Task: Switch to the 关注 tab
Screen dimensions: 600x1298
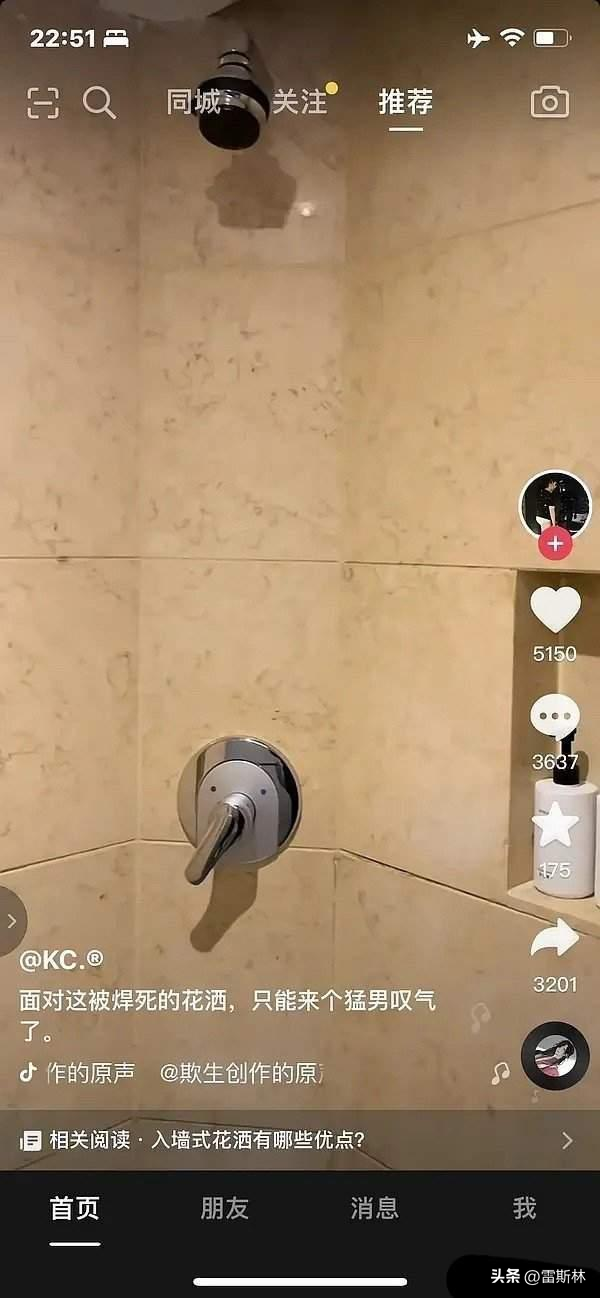Action: point(300,102)
